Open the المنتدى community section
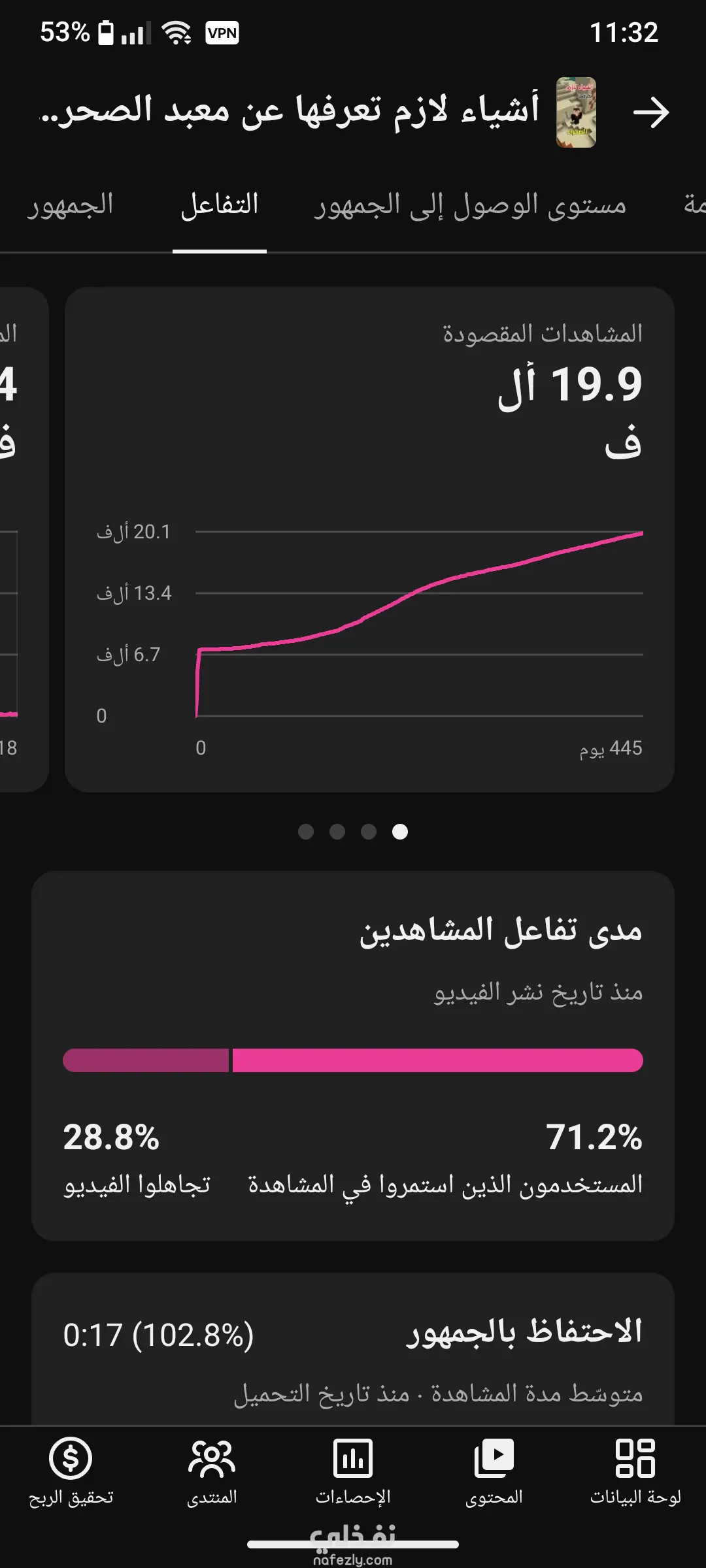This screenshot has height=1568, width=706. (x=212, y=1471)
